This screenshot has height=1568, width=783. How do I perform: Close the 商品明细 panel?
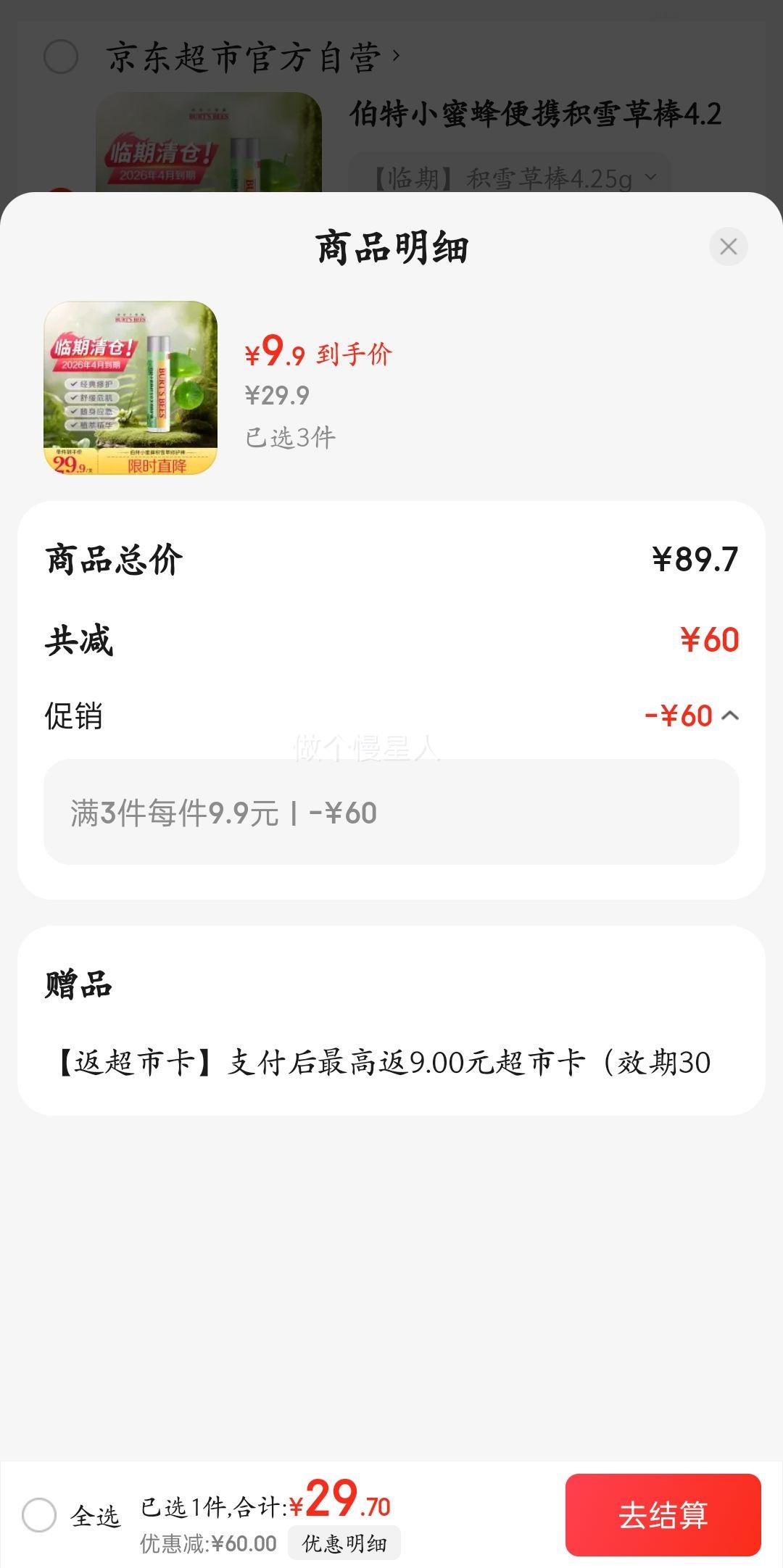pos(728,246)
